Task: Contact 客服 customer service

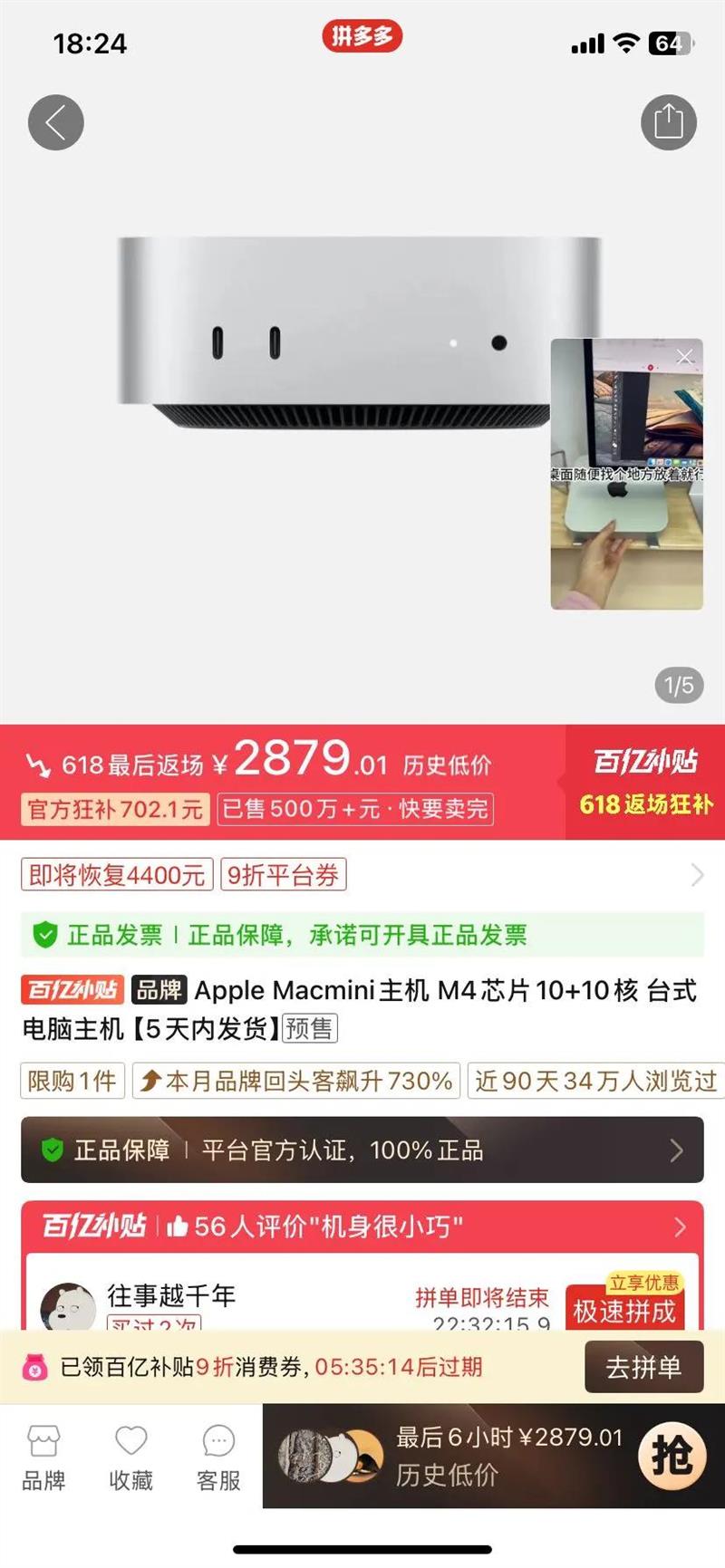Action: (218, 1457)
